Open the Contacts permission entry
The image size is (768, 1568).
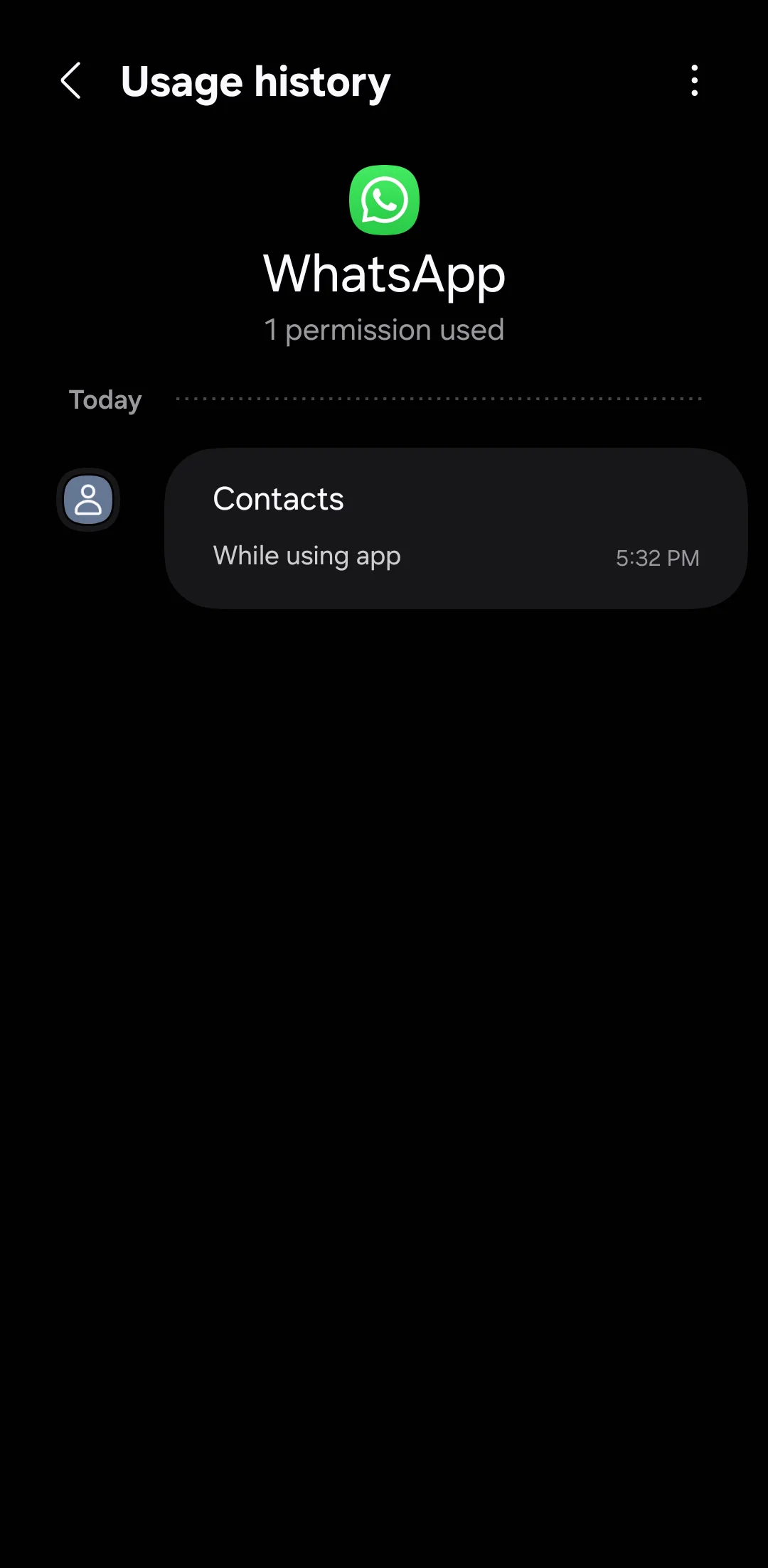455,527
